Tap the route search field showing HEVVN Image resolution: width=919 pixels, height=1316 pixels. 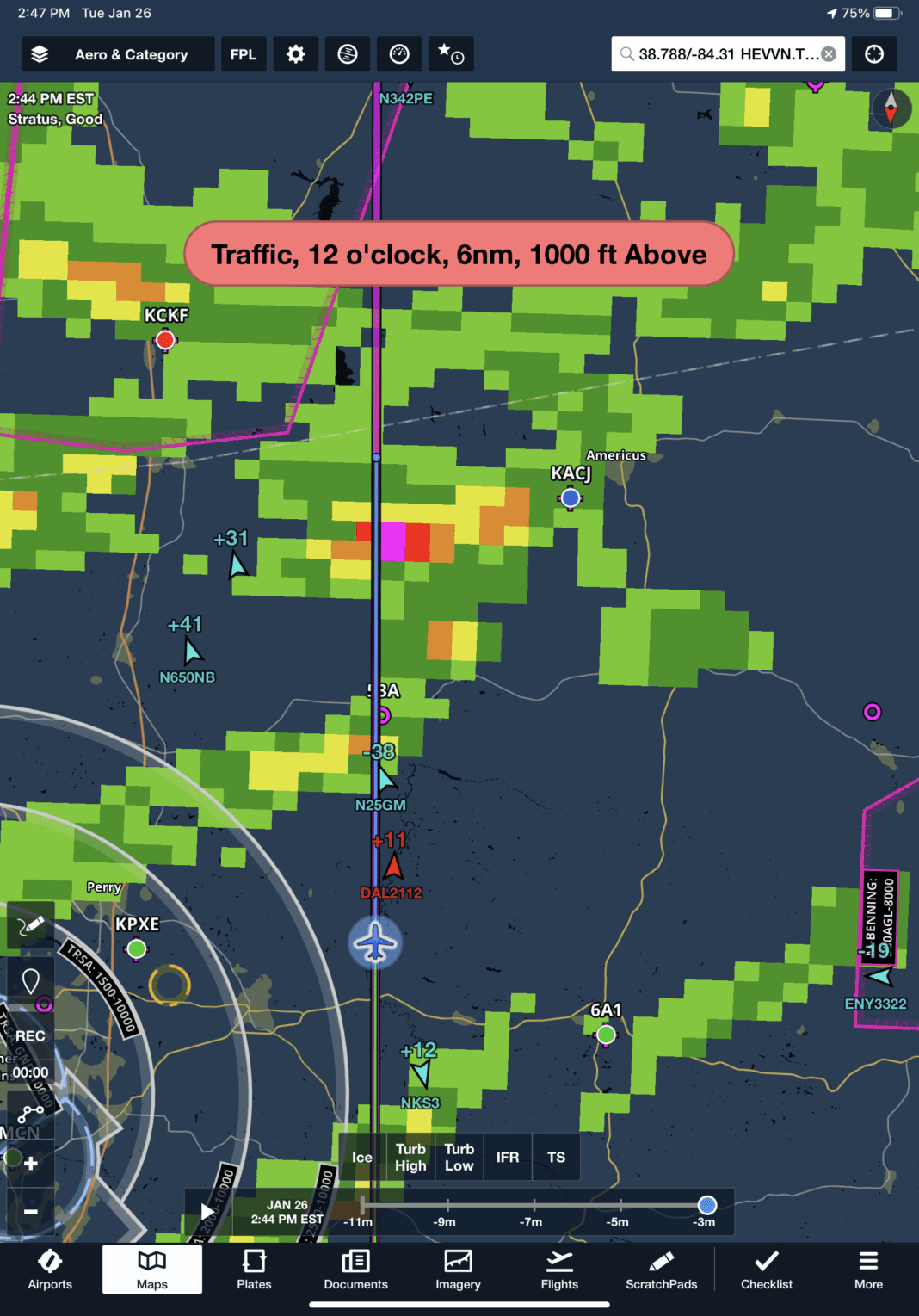pyautogui.click(x=723, y=53)
